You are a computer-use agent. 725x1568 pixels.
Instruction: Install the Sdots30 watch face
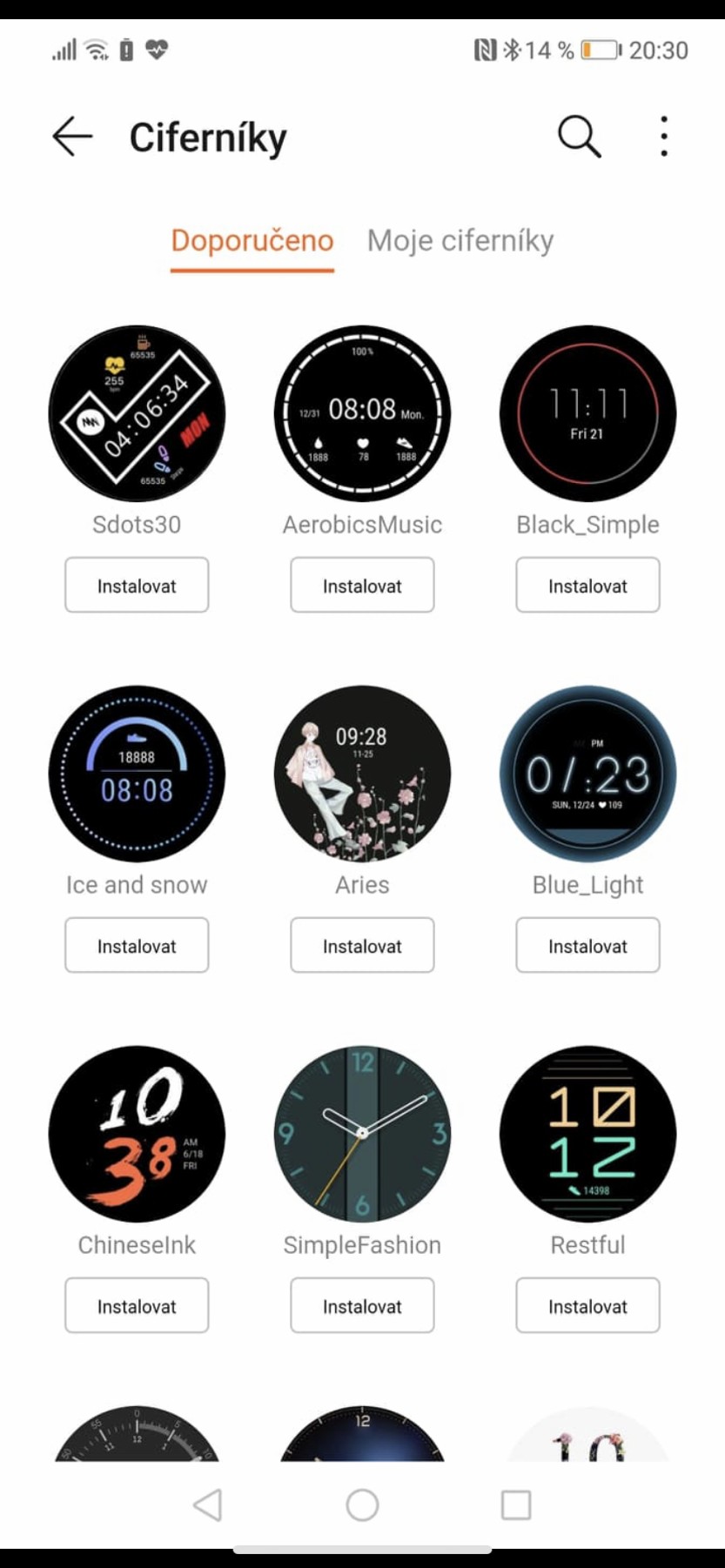coord(137,586)
